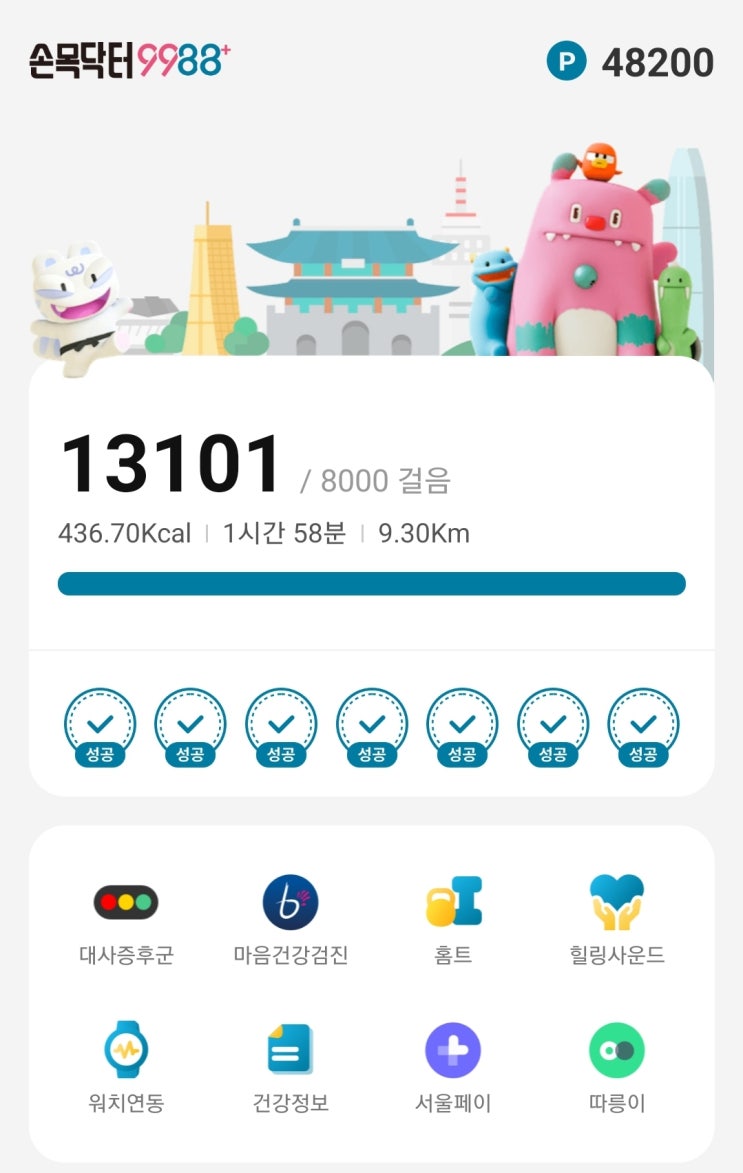Open the 대사증후군 menu
Viewport: 743px width, 1173px height.
[126, 920]
